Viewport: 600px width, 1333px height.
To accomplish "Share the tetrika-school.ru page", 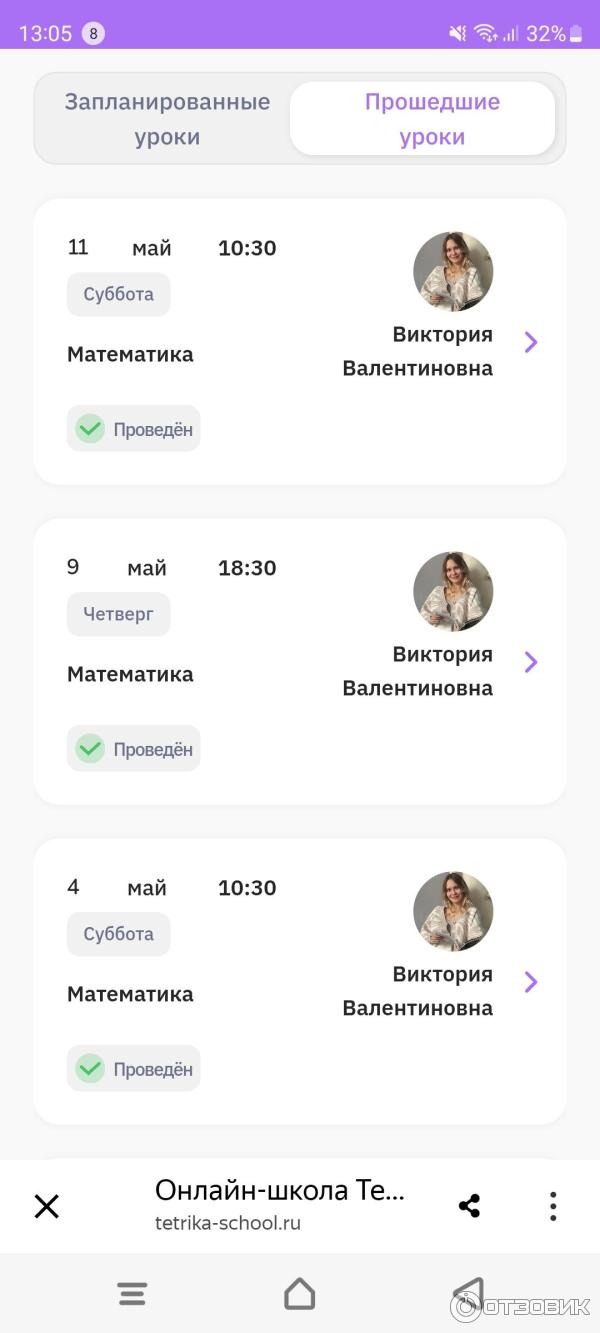I will pyautogui.click(x=469, y=1206).
